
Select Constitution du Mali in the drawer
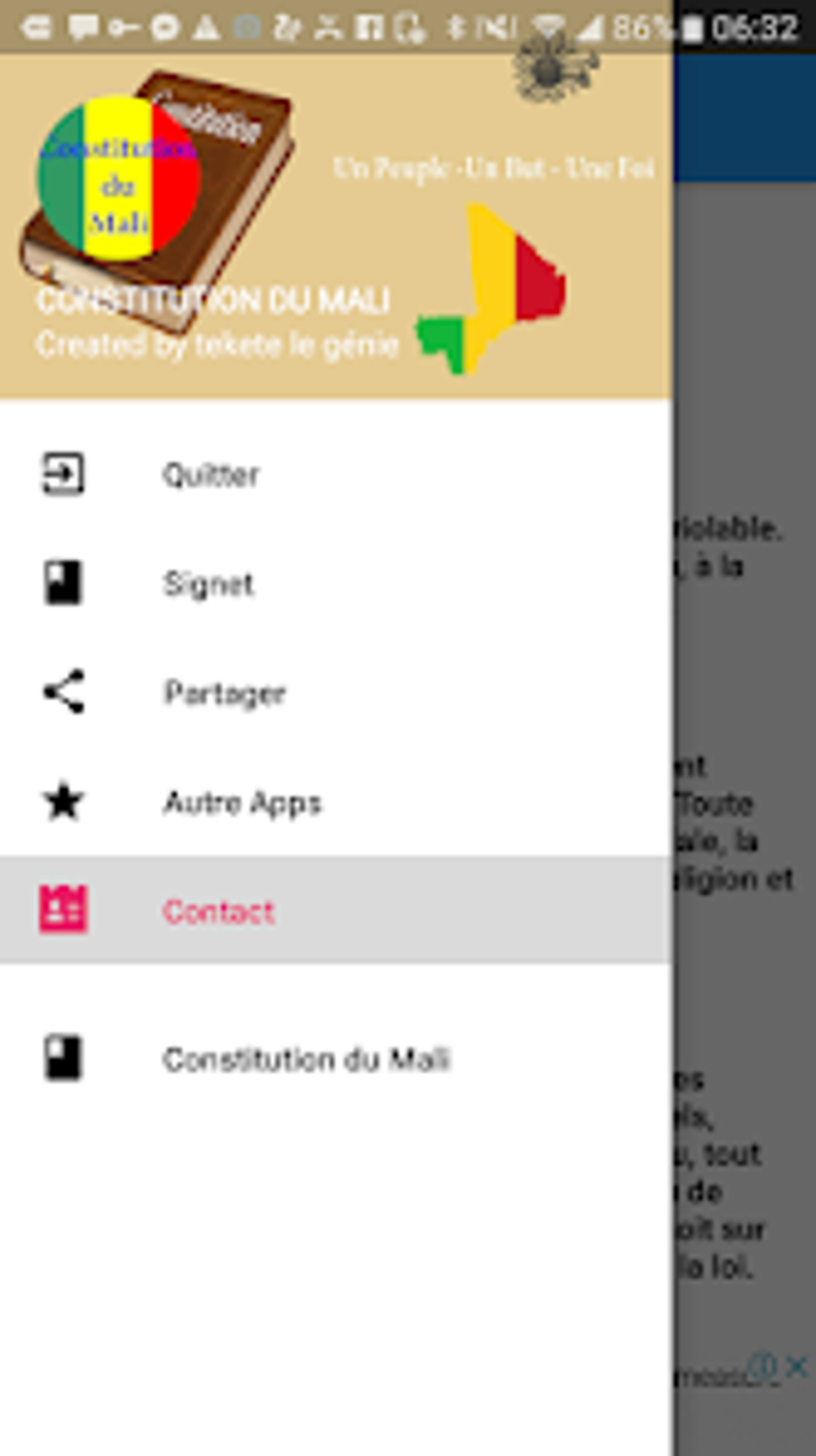point(307,1060)
